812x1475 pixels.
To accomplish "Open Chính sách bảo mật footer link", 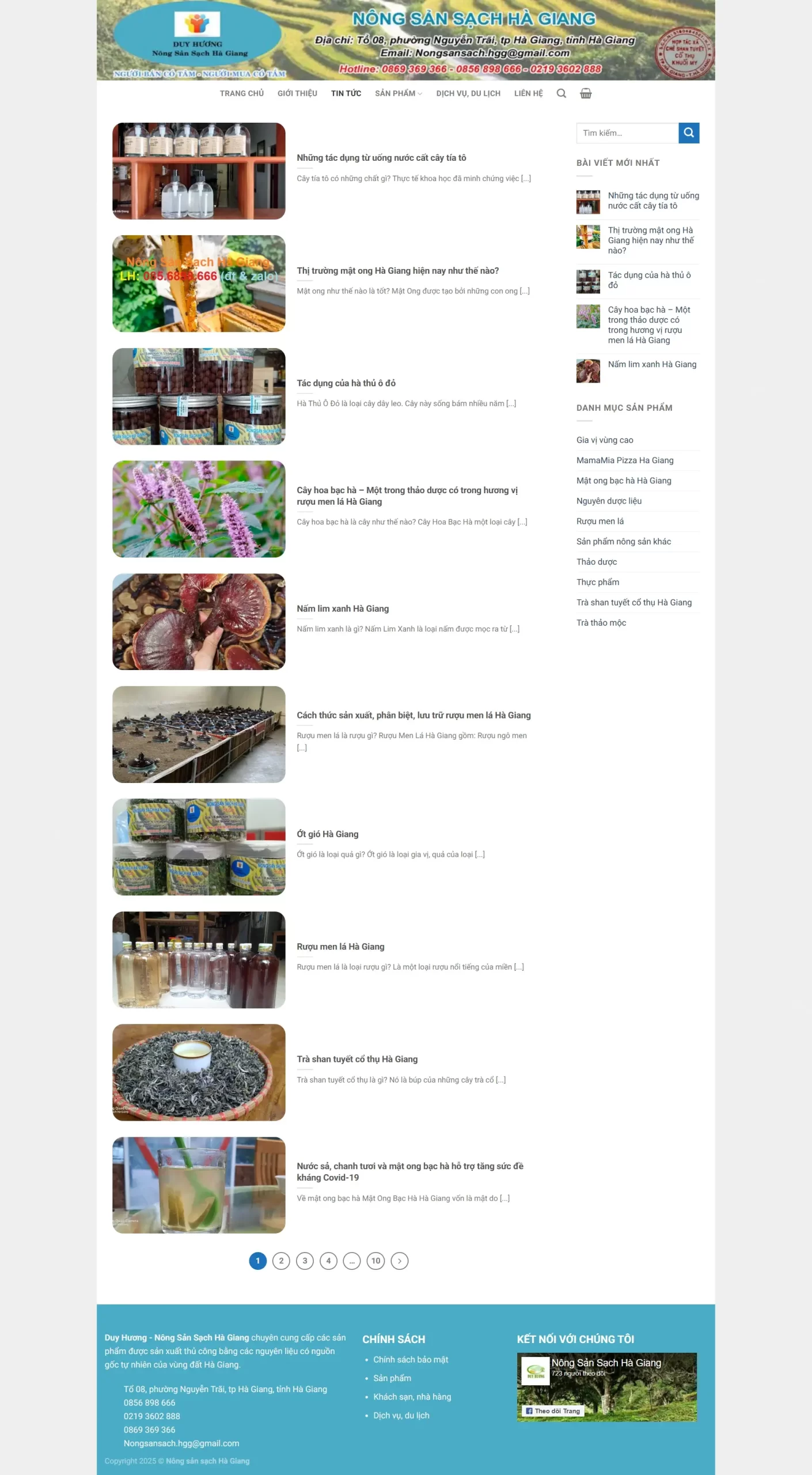I will 411,1359.
